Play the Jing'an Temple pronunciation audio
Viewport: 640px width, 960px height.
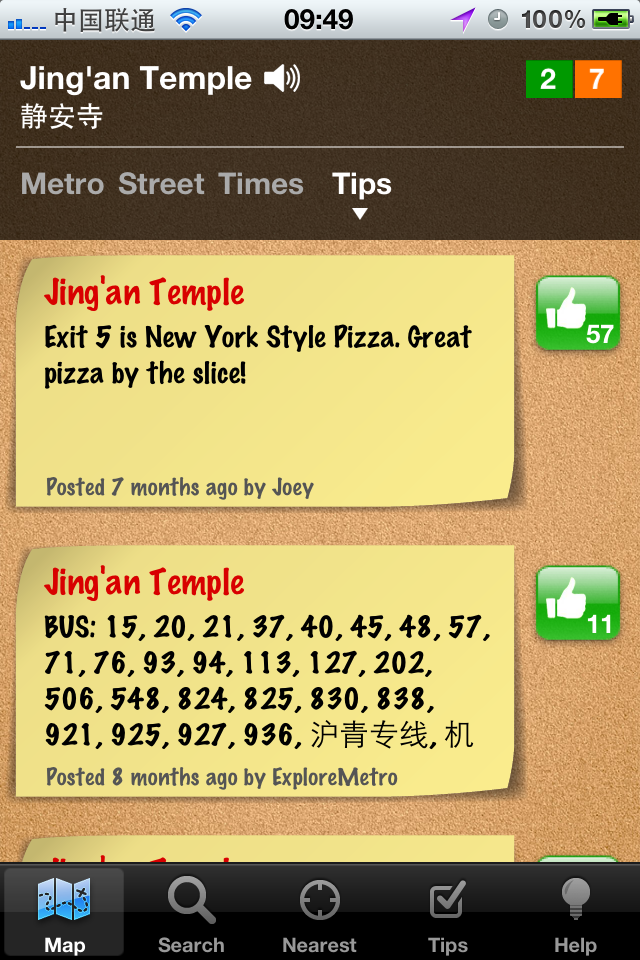[281, 79]
